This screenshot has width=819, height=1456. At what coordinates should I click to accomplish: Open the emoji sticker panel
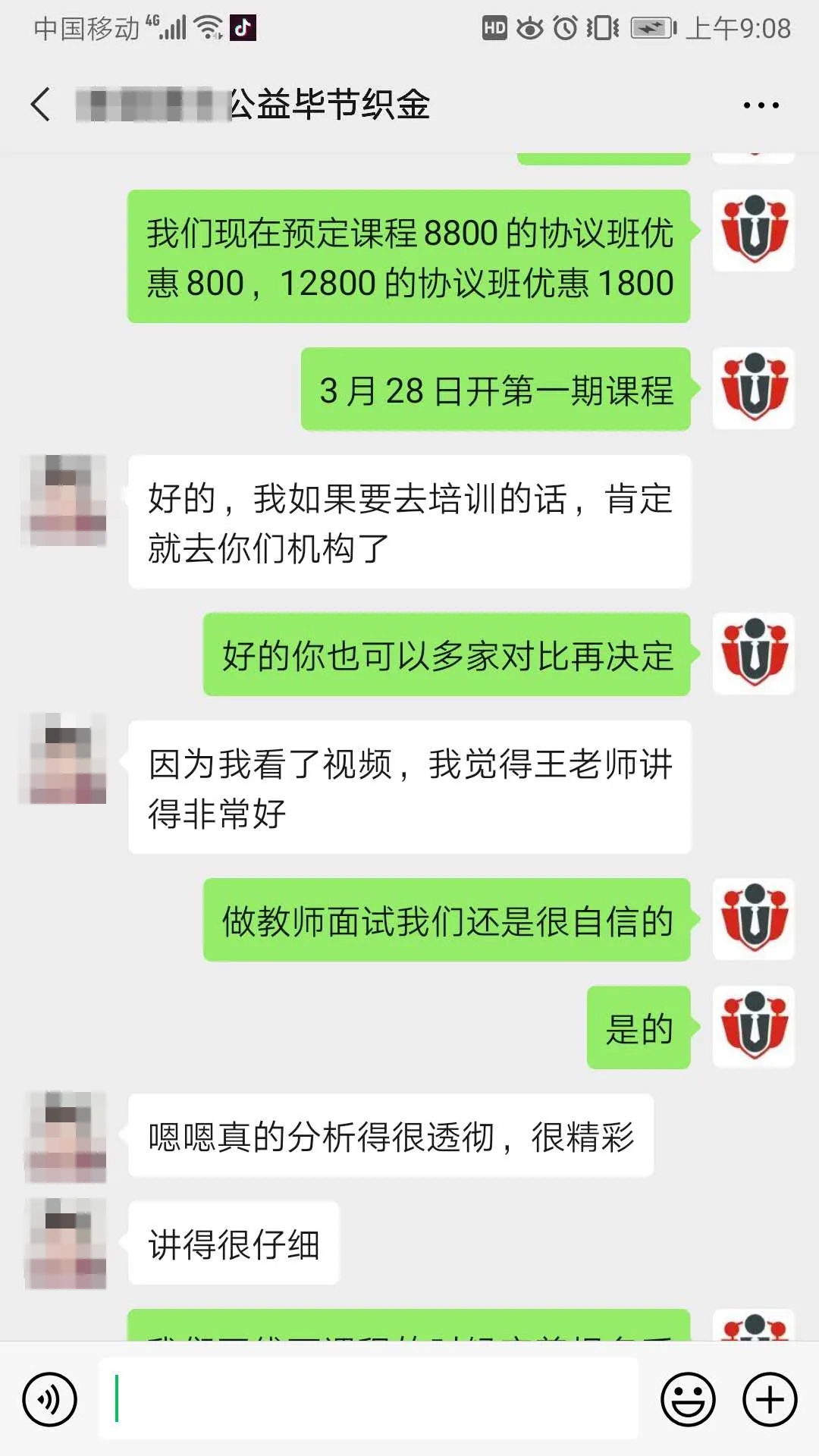[688, 1399]
